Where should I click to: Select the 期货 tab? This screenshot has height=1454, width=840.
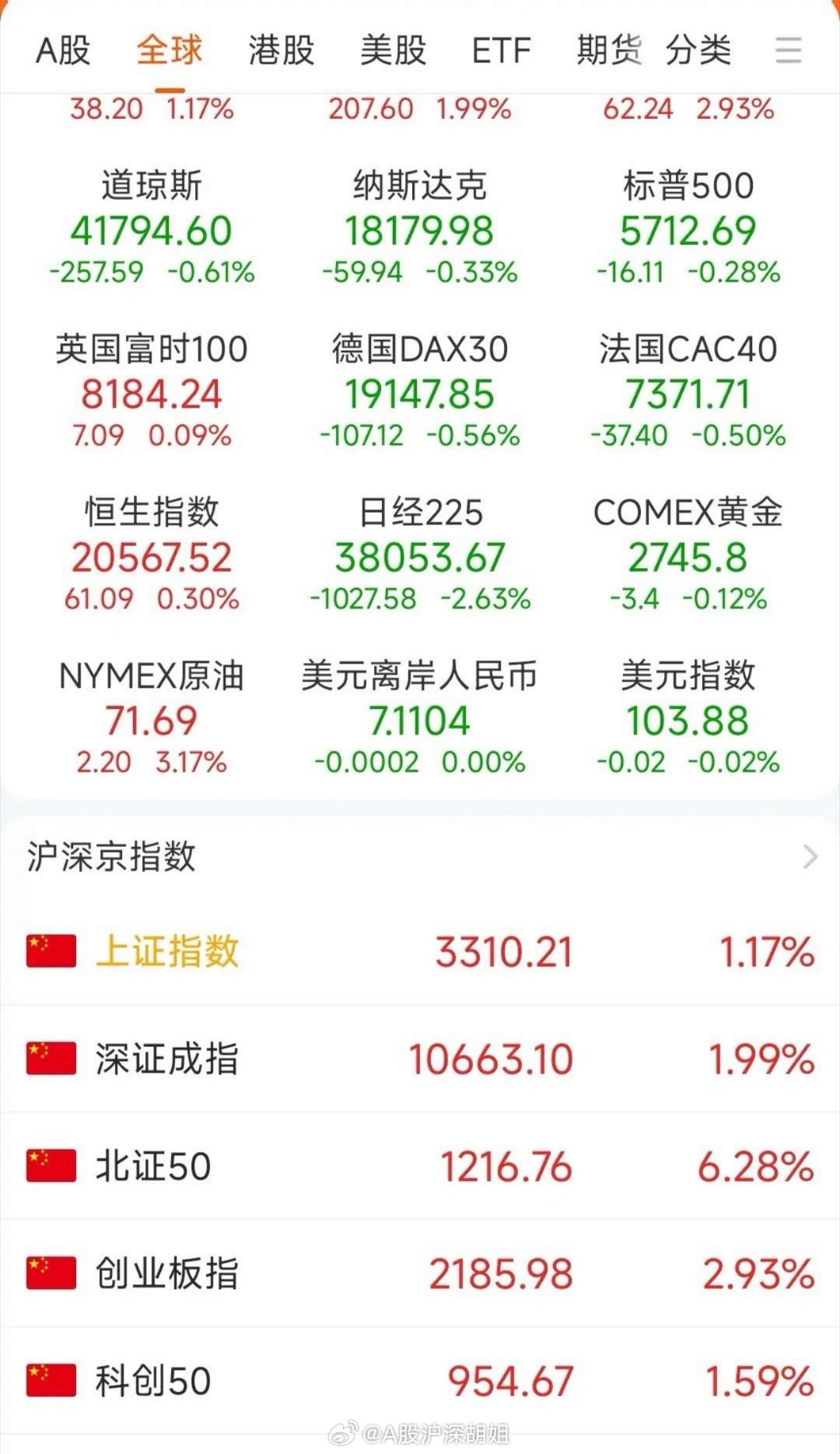click(x=609, y=51)
